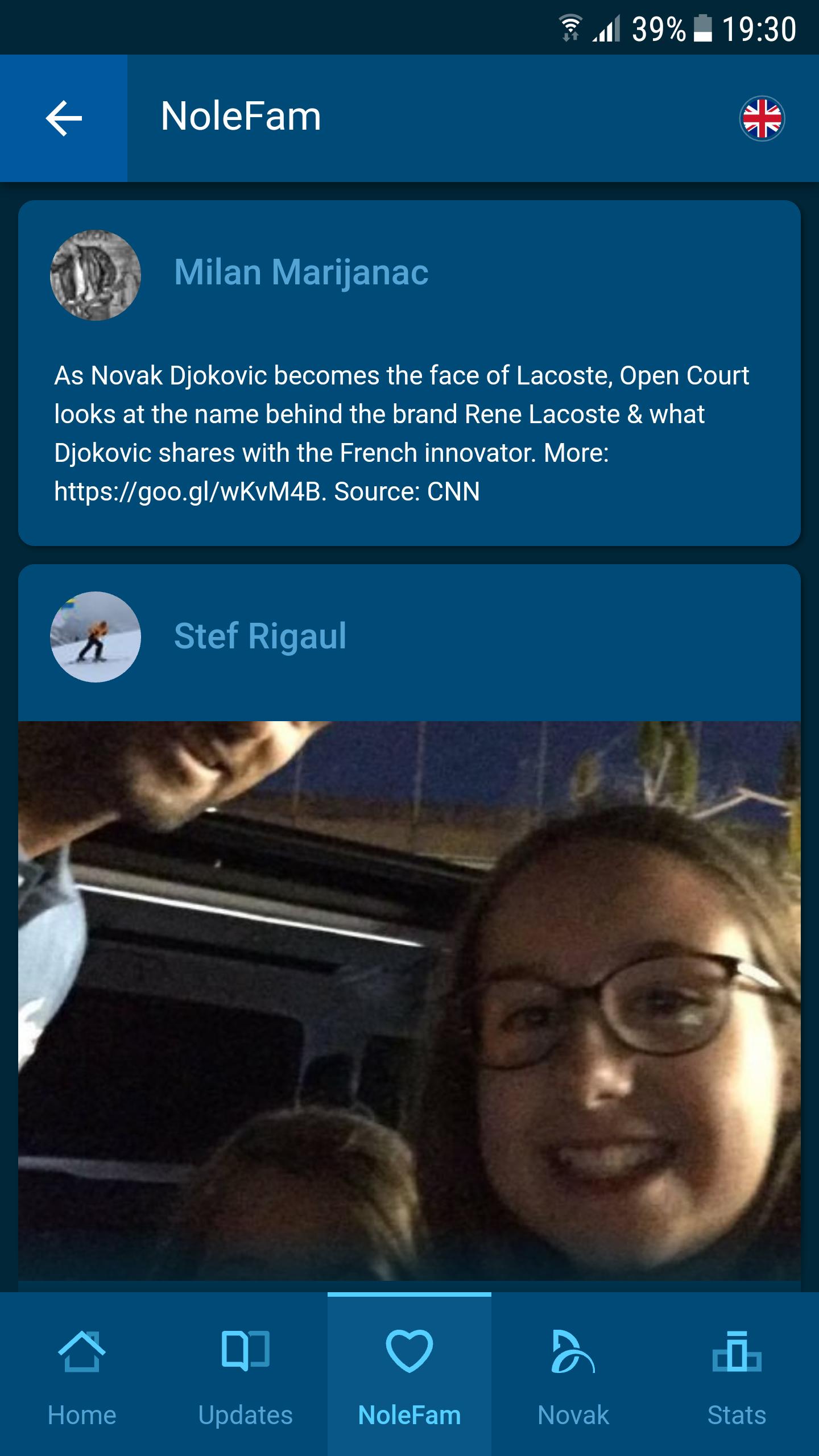
Task: View Stef Rigaul's profile avatar
Action: click(x=96, y=637)
